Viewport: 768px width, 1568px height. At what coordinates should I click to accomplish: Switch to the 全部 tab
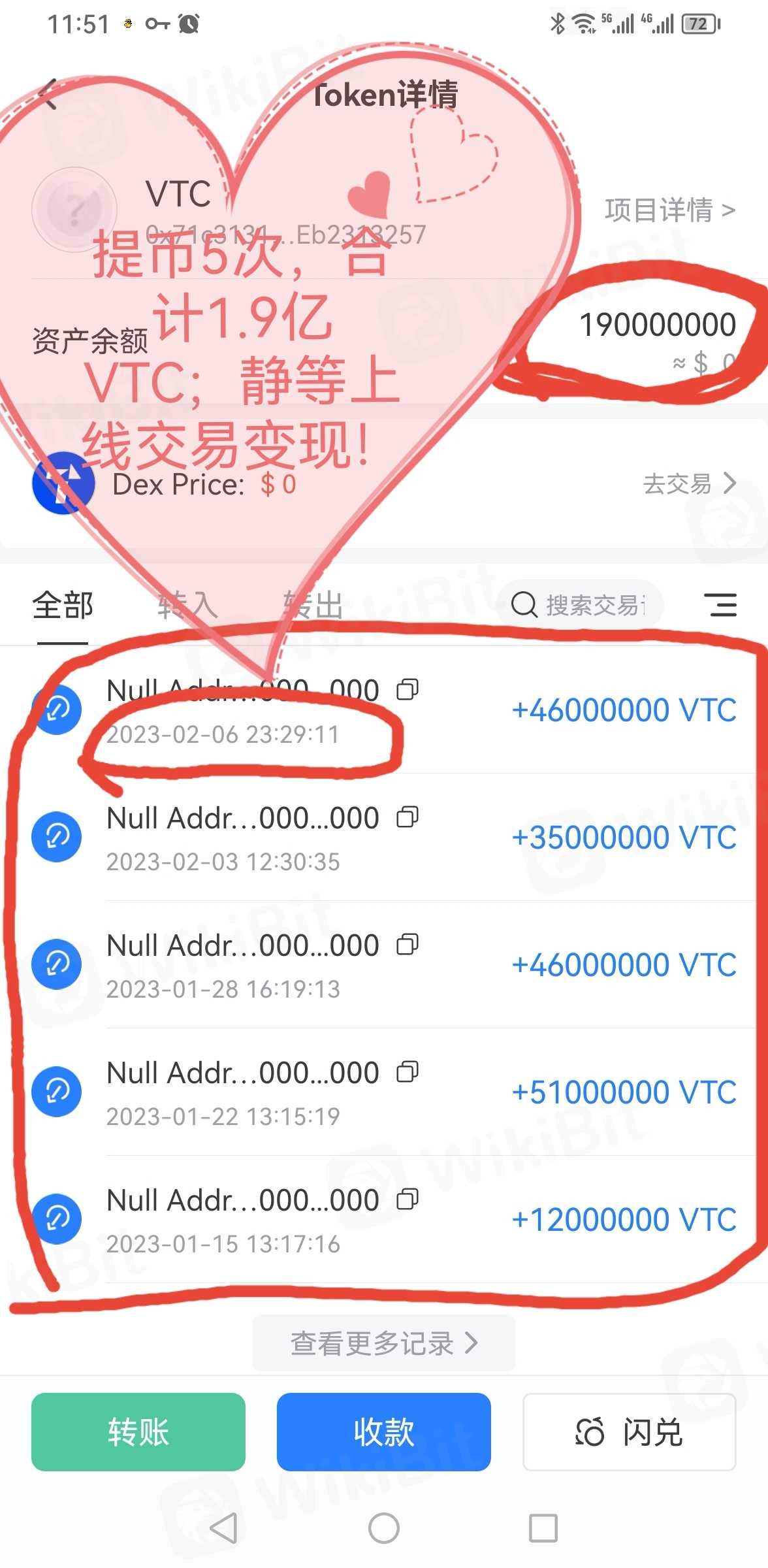click(63, 605)
